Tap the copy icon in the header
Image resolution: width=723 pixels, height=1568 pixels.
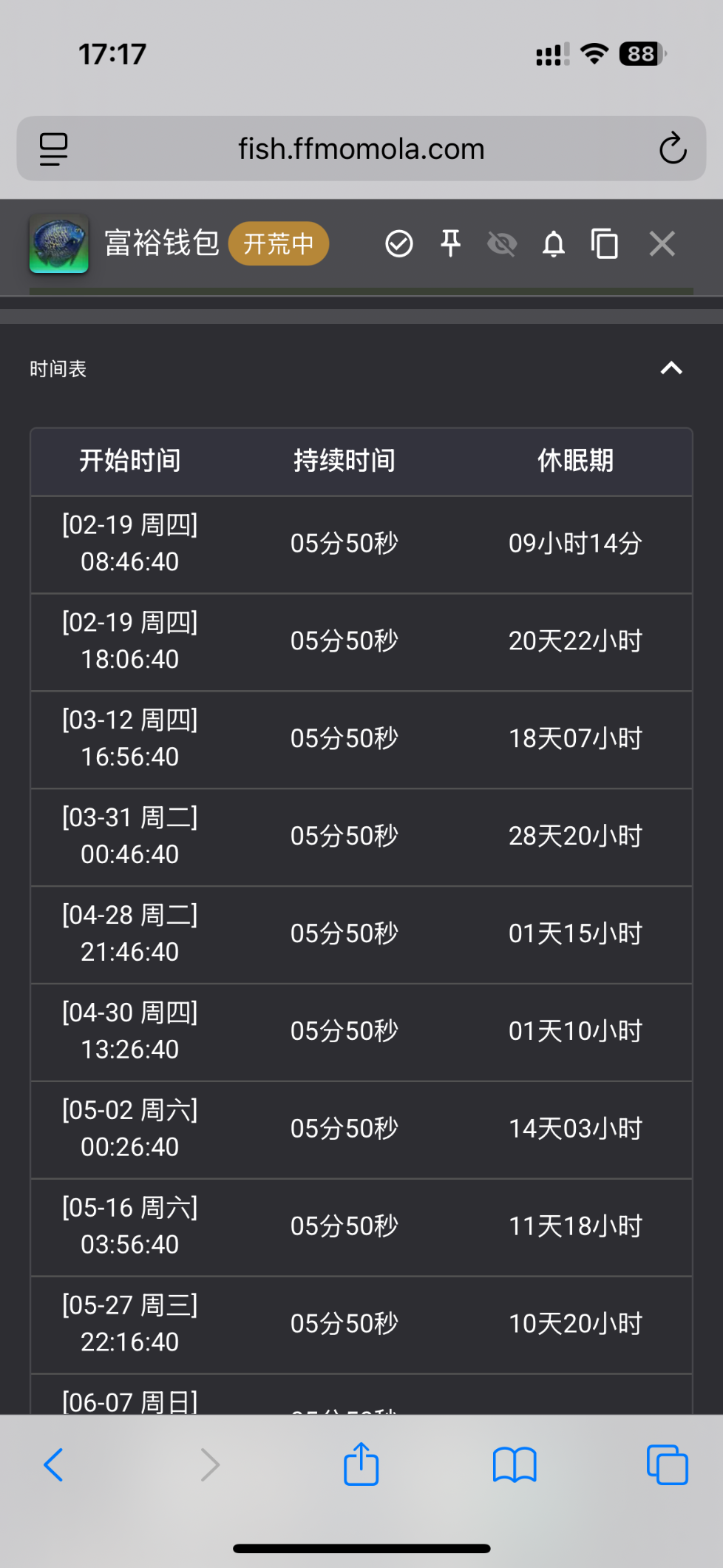[x=605, y=243]
